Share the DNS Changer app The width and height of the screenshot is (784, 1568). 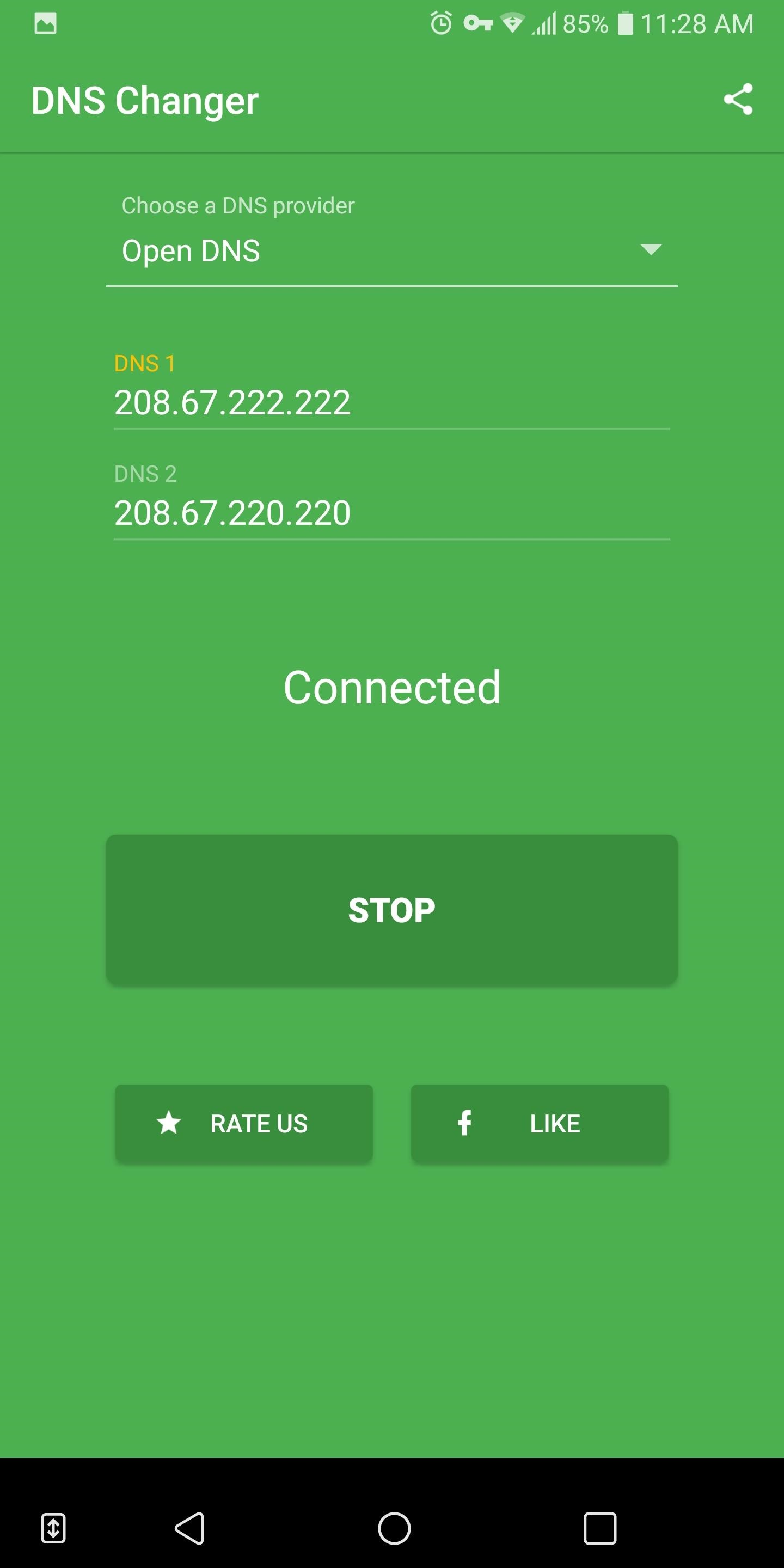(738, 99)
